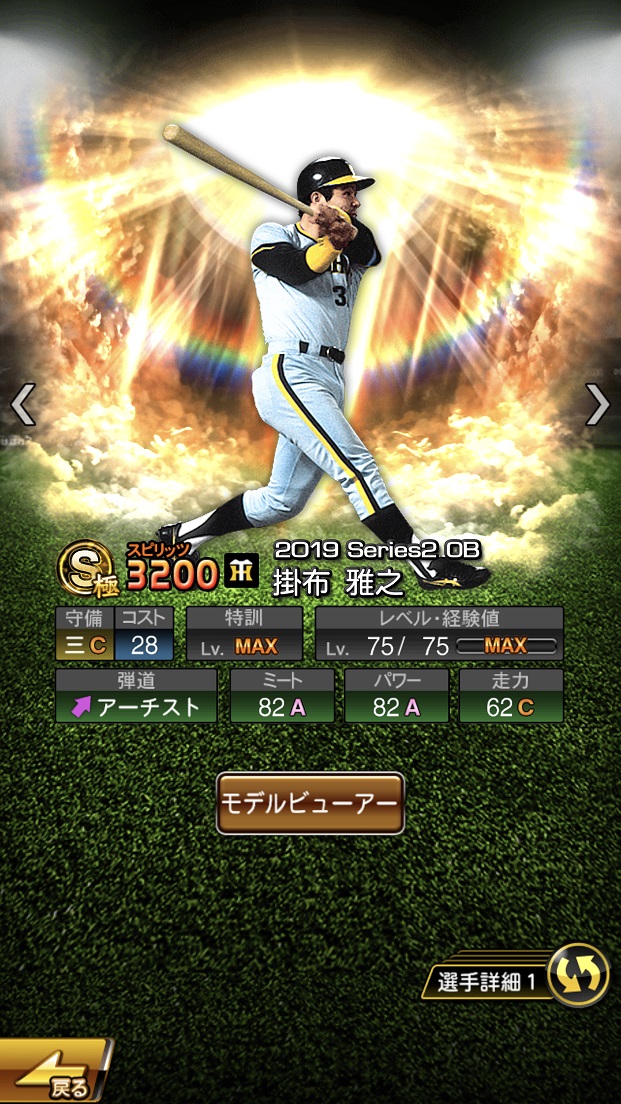Tap the 戻る back button
This screenshot has width=621, height=1104.
point(55,1074)
